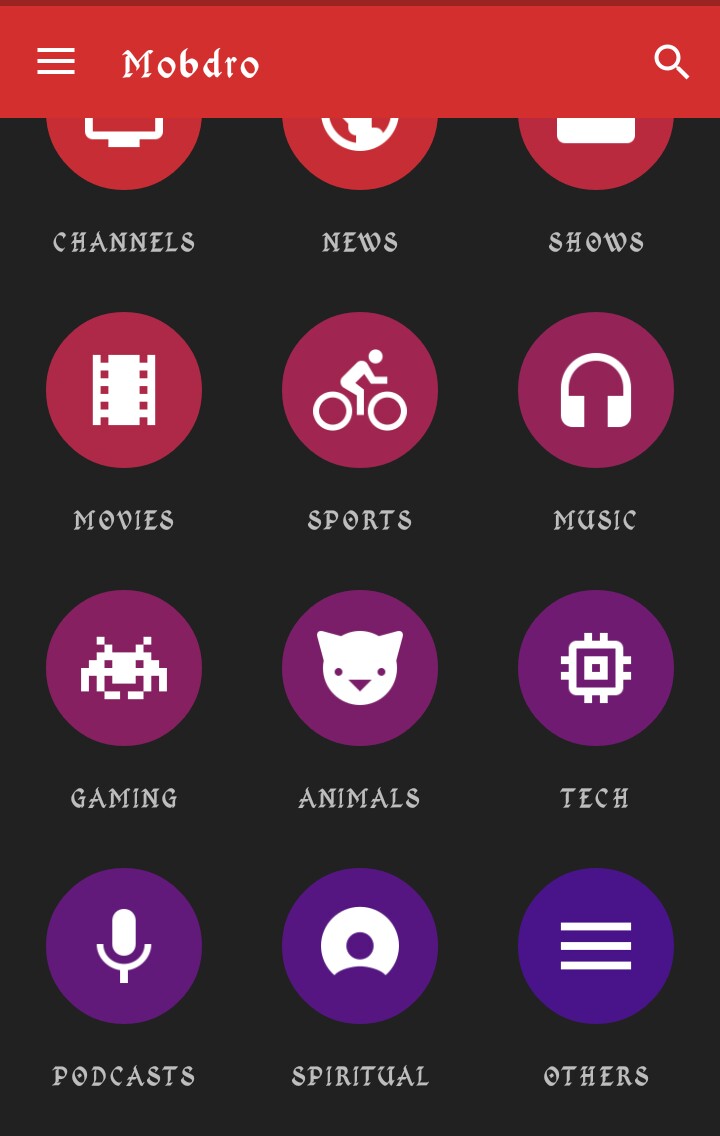Screen dimensions: 720x1136
Task: Open the Movies film reel icon
Action: pos(124,390)
